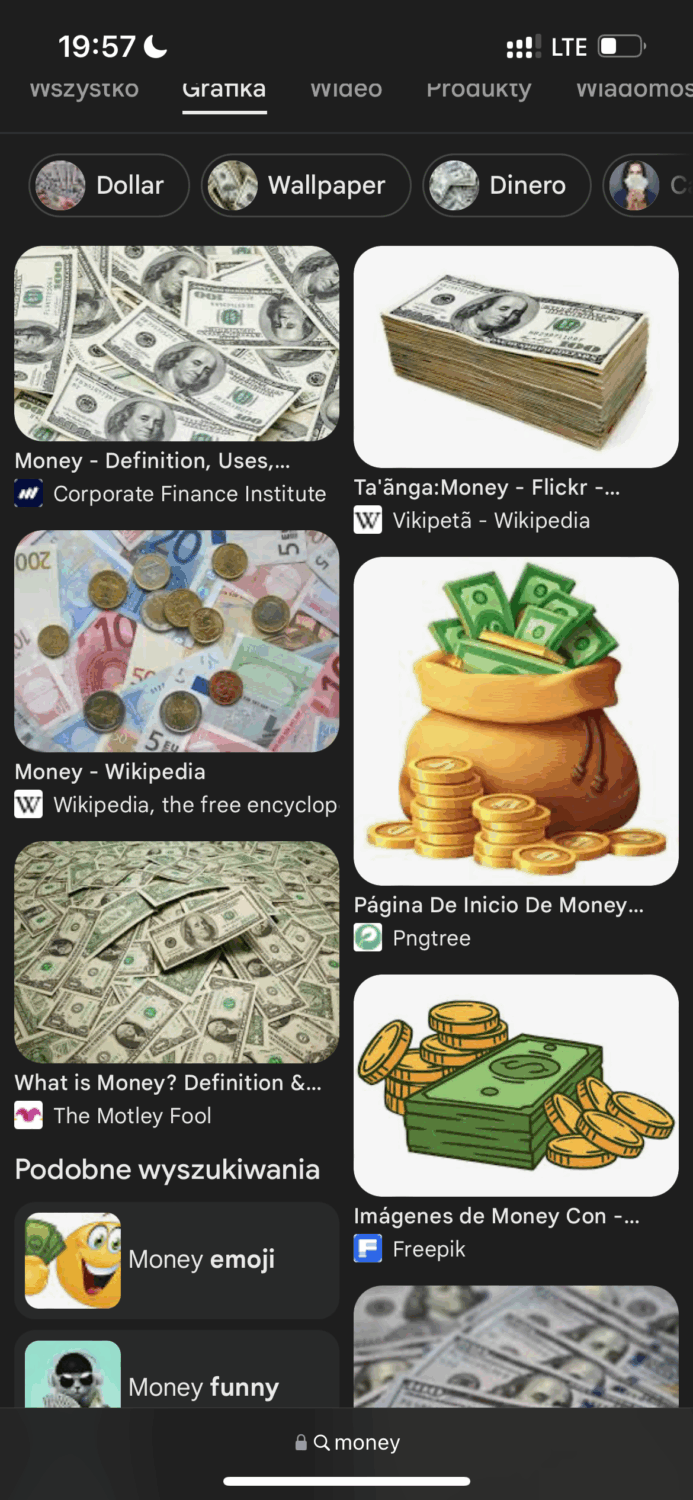Open Corporate Finance Institute money image
The image size is (693, 1500).
point(176,344)
